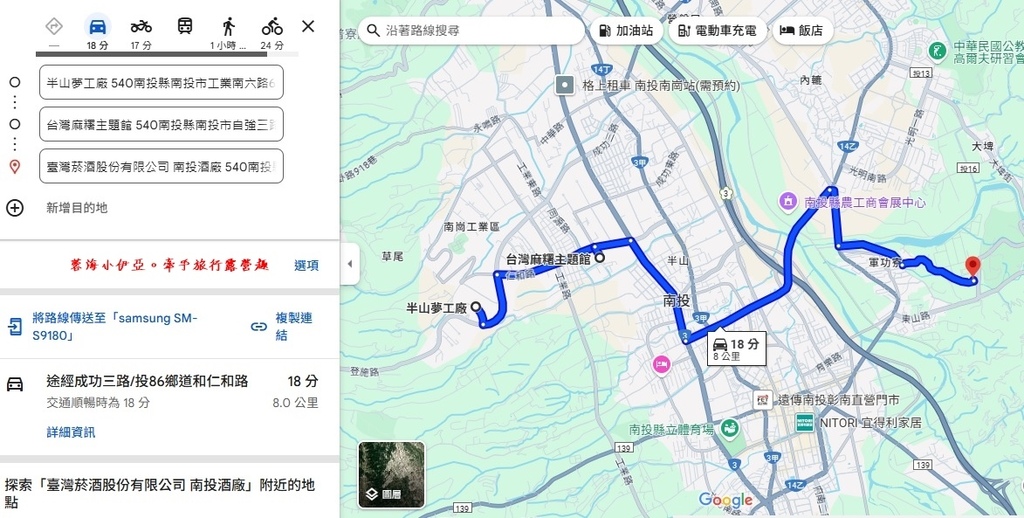Show EV charging (電動車充電) stations
This screenshot has height=518, width=1024.
[x=718, y=31]
